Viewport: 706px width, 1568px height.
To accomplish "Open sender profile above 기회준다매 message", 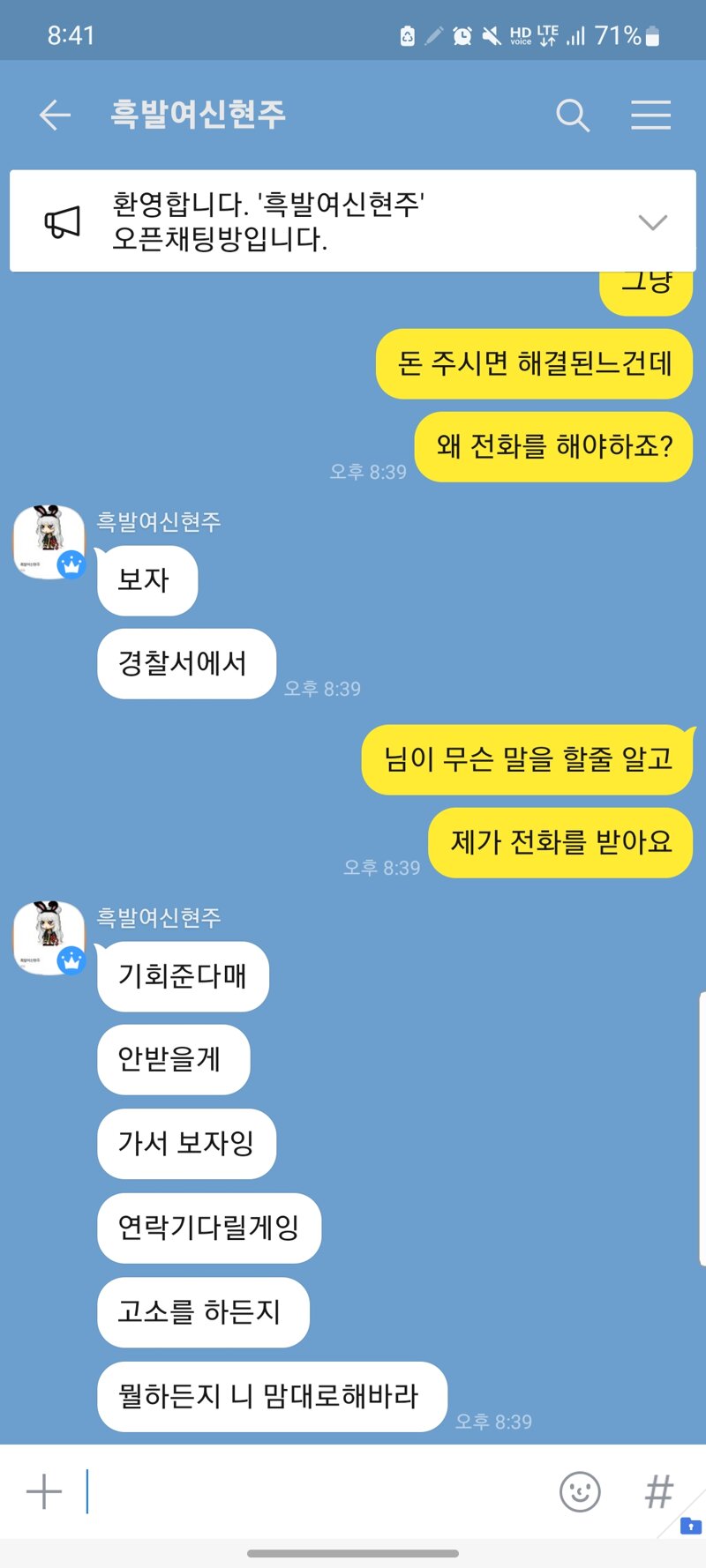I will coord(49,937).
